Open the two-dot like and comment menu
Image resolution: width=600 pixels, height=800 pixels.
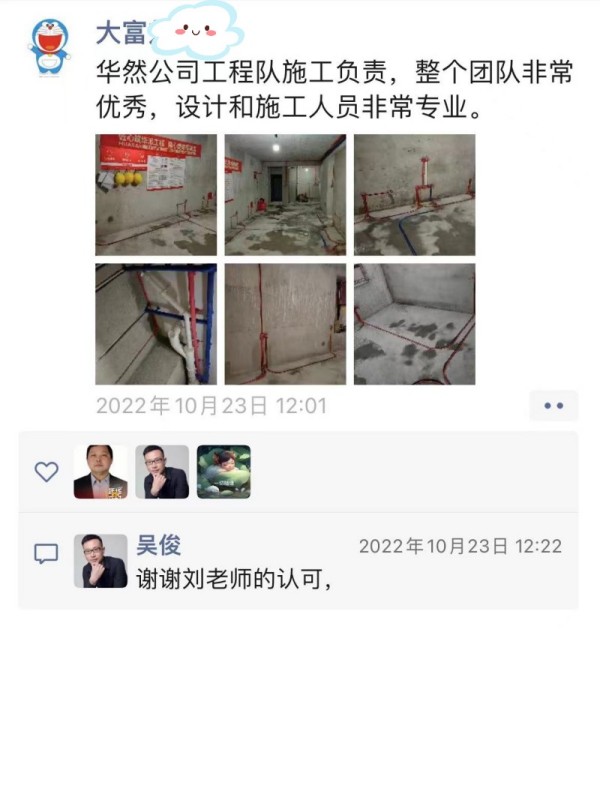(x=553, y=406)
